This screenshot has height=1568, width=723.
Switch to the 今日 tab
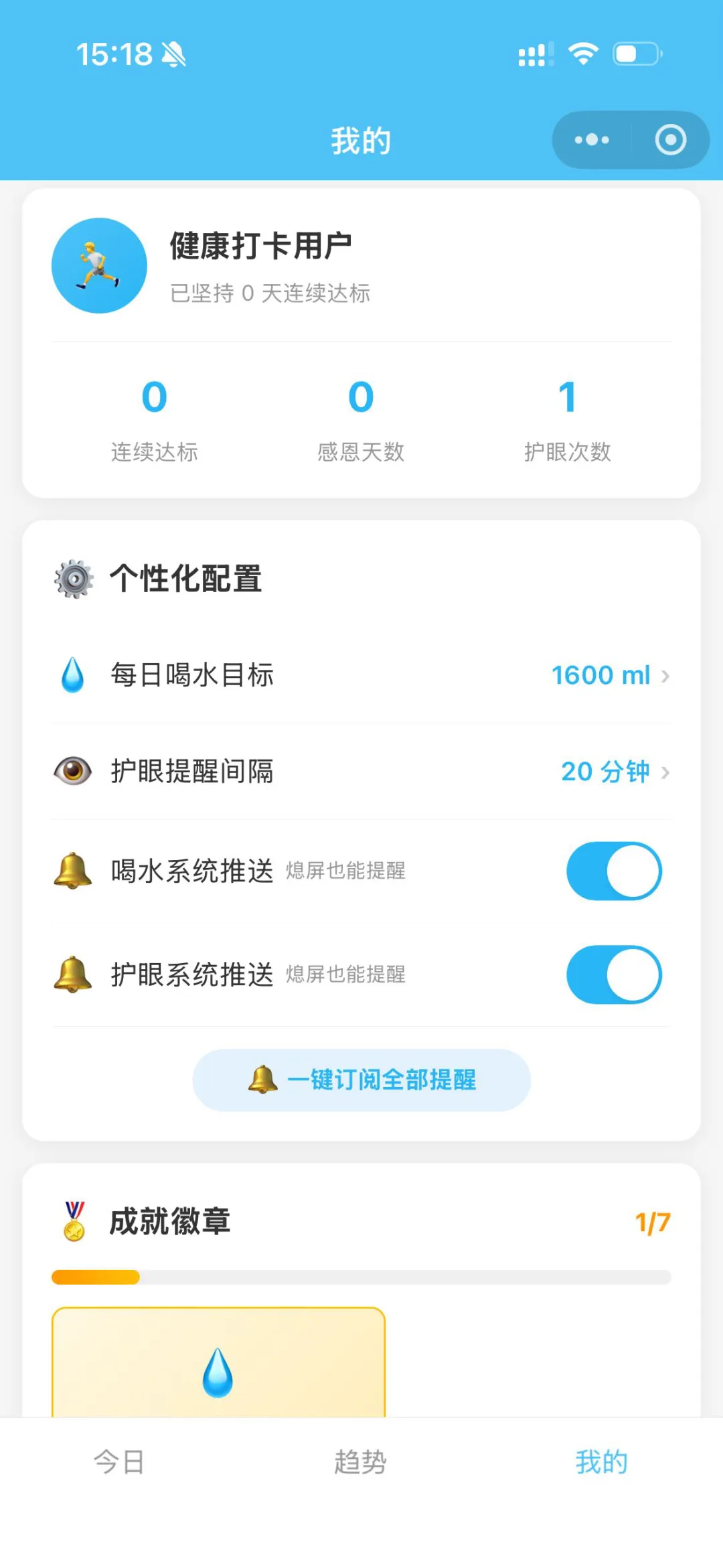120,1462
